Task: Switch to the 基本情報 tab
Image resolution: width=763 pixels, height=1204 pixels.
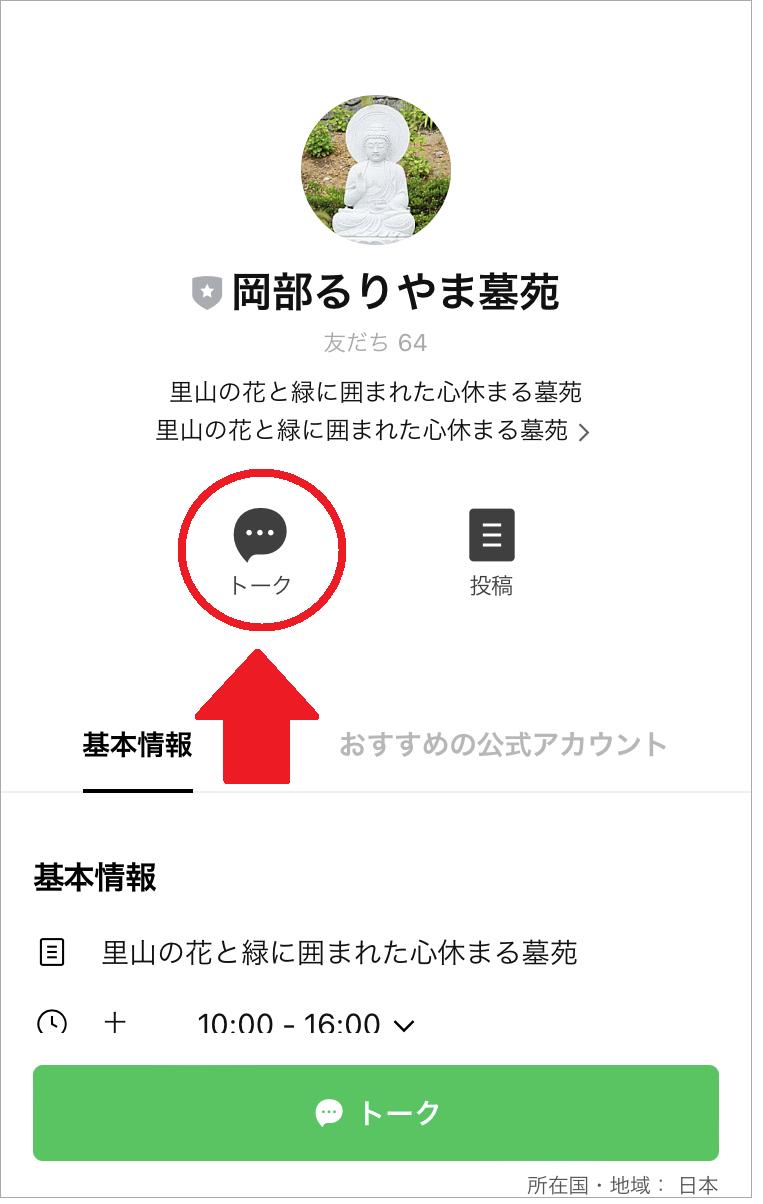Action: [137, 746]
